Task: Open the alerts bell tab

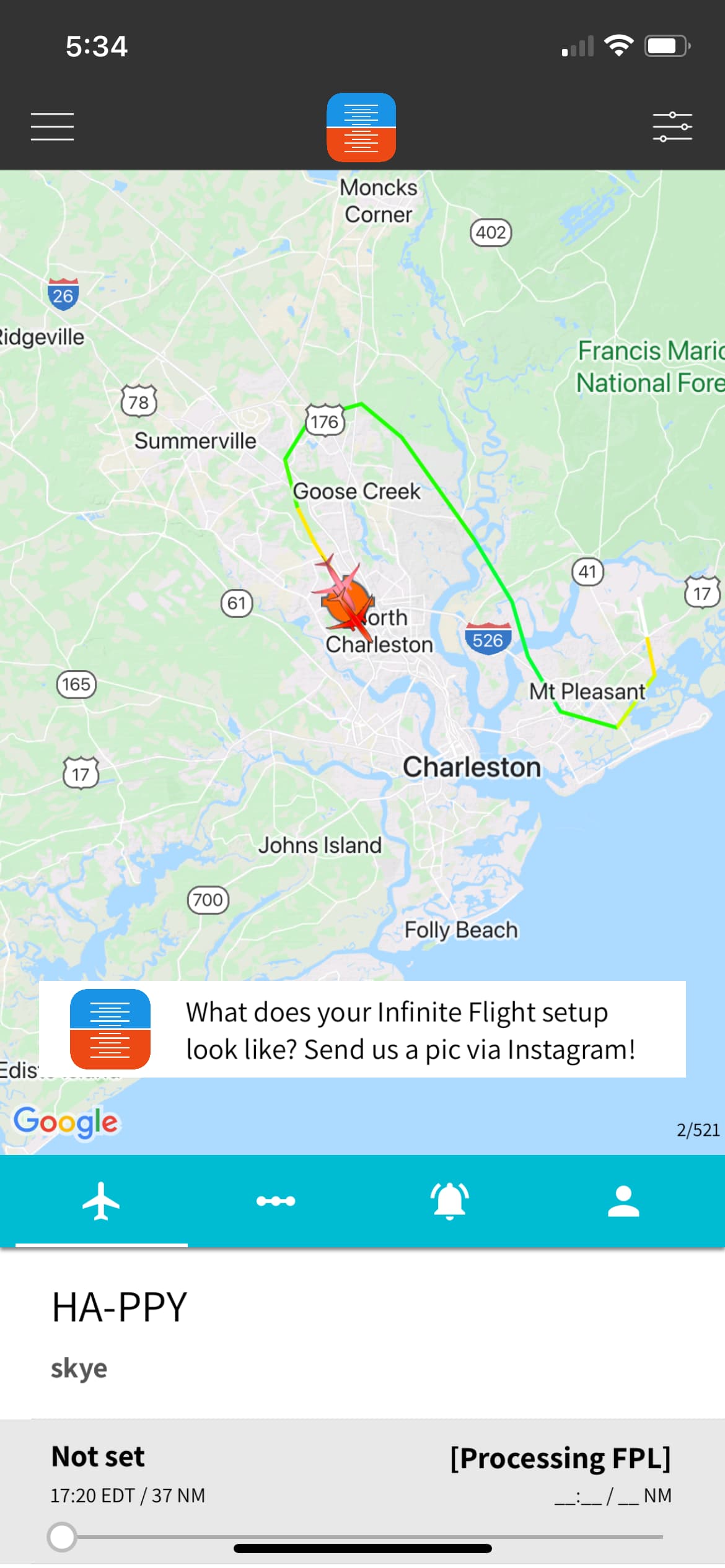Action: click(x=449, y=1200)
